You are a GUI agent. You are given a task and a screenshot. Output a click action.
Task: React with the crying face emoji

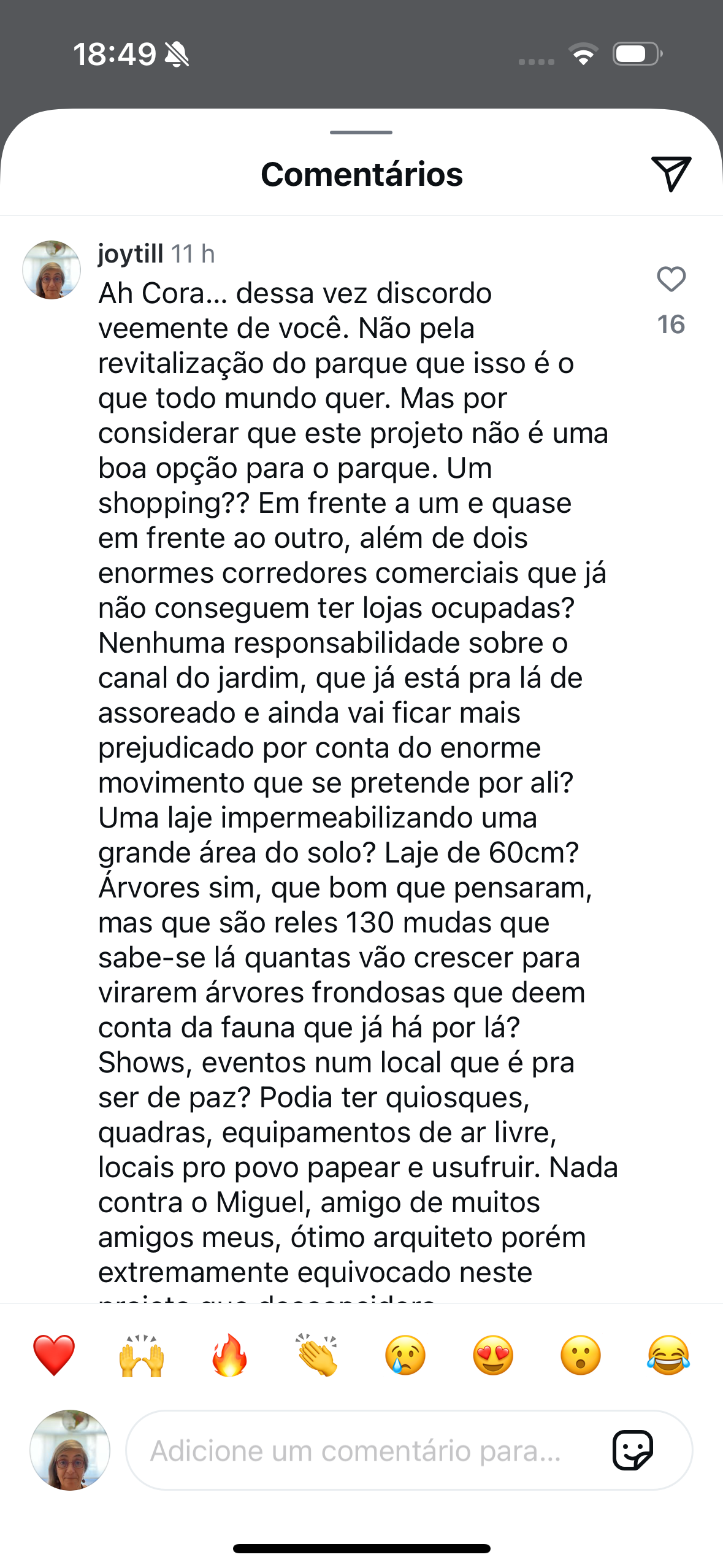point(405,1355)
